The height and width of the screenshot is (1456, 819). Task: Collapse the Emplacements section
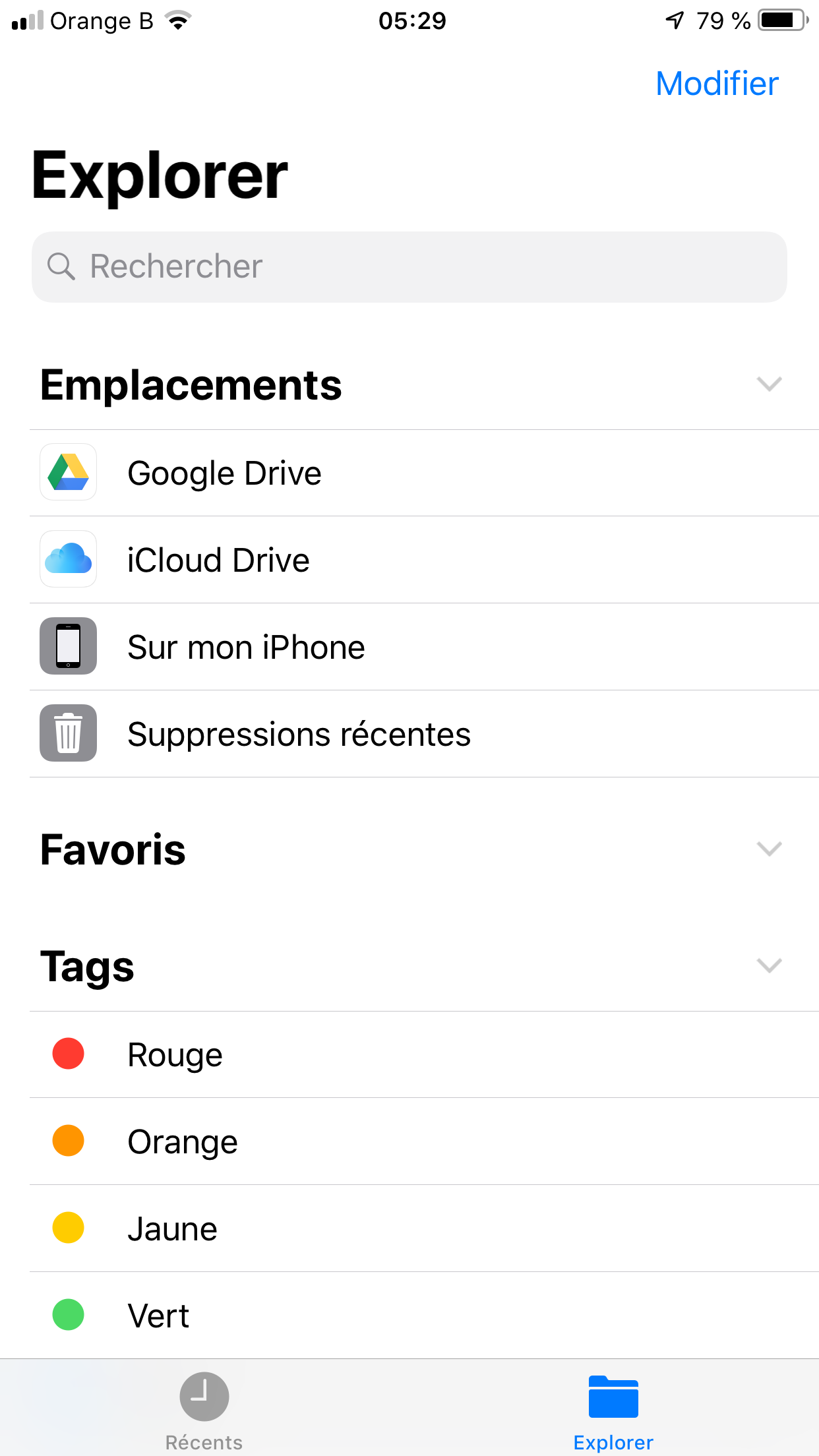pos(769,384)
